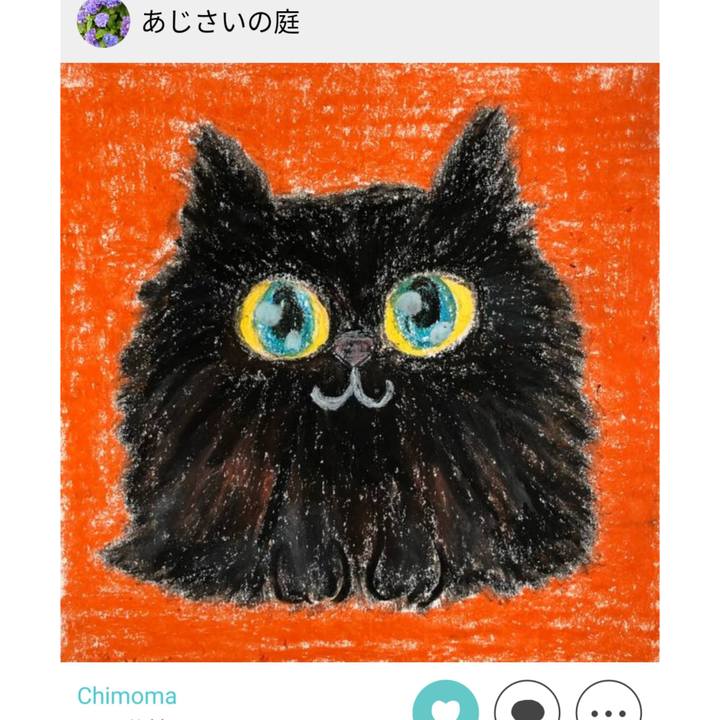This screenshot has height=720, width=720.
Task: Open comments with the speech bubble icon
Action: (x=527, y=706)
